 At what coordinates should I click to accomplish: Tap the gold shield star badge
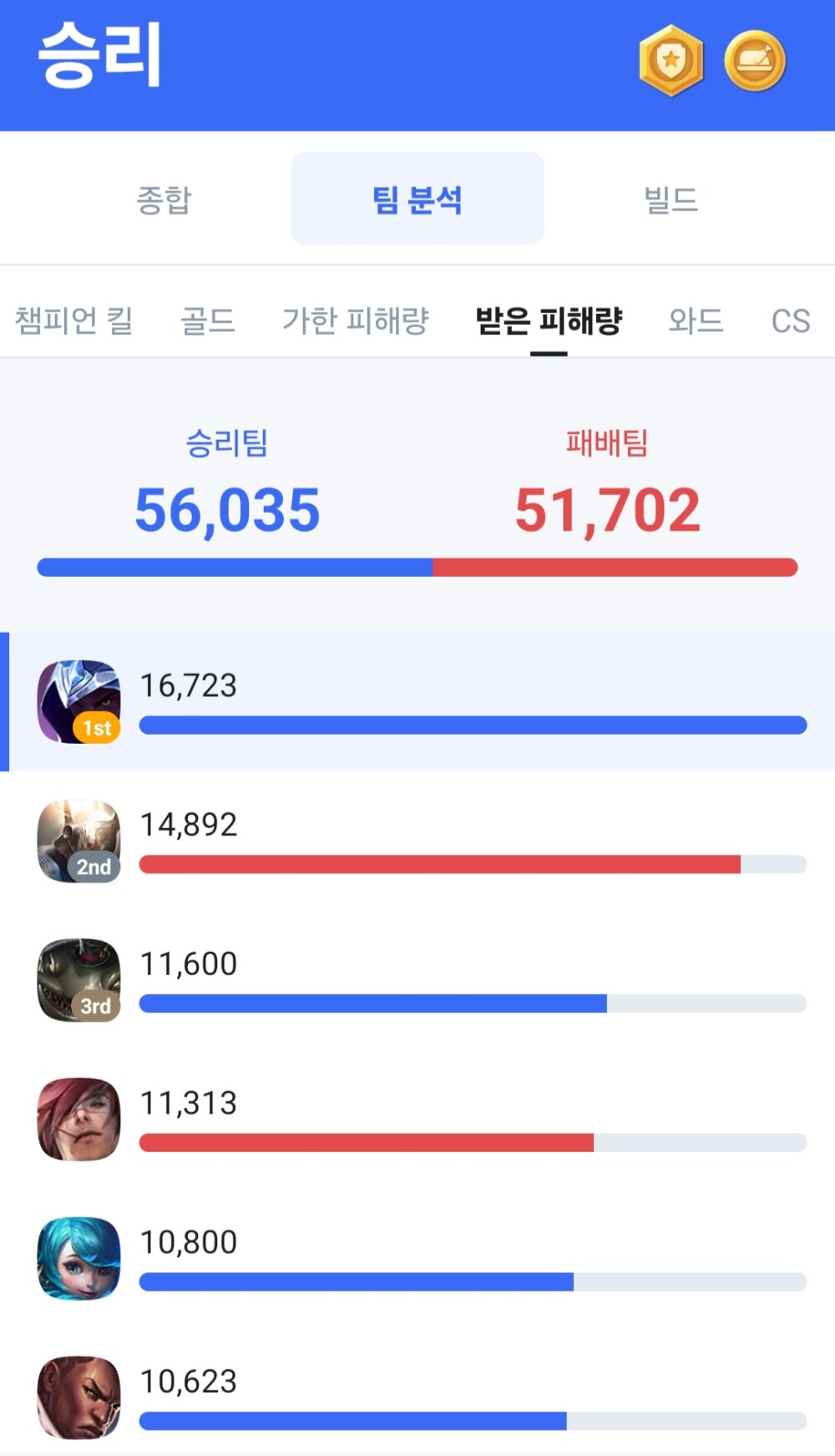click(x=671, y=61)
